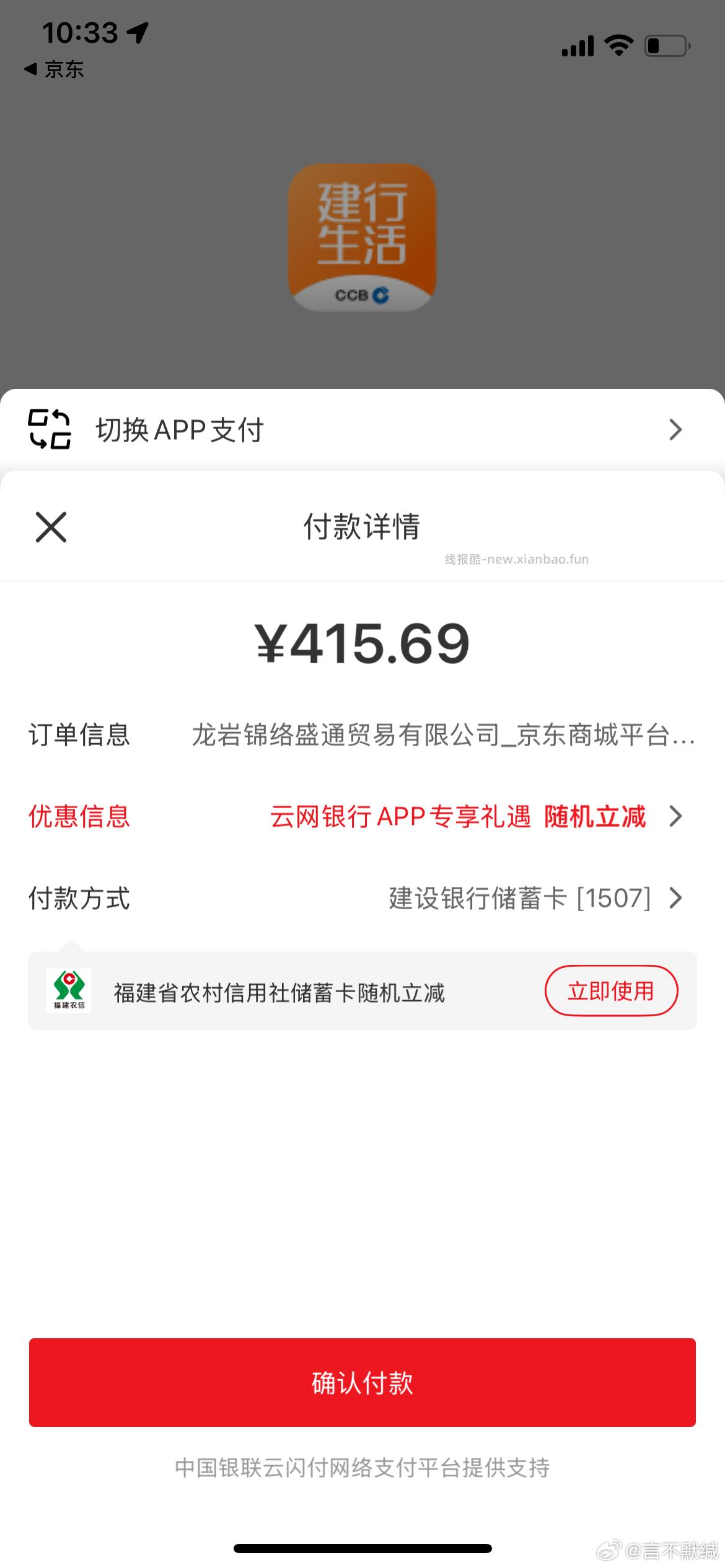Expand the 切换APP支付 chevron
This screenshot has height=1568, width=725.
(x=675, y=430)
